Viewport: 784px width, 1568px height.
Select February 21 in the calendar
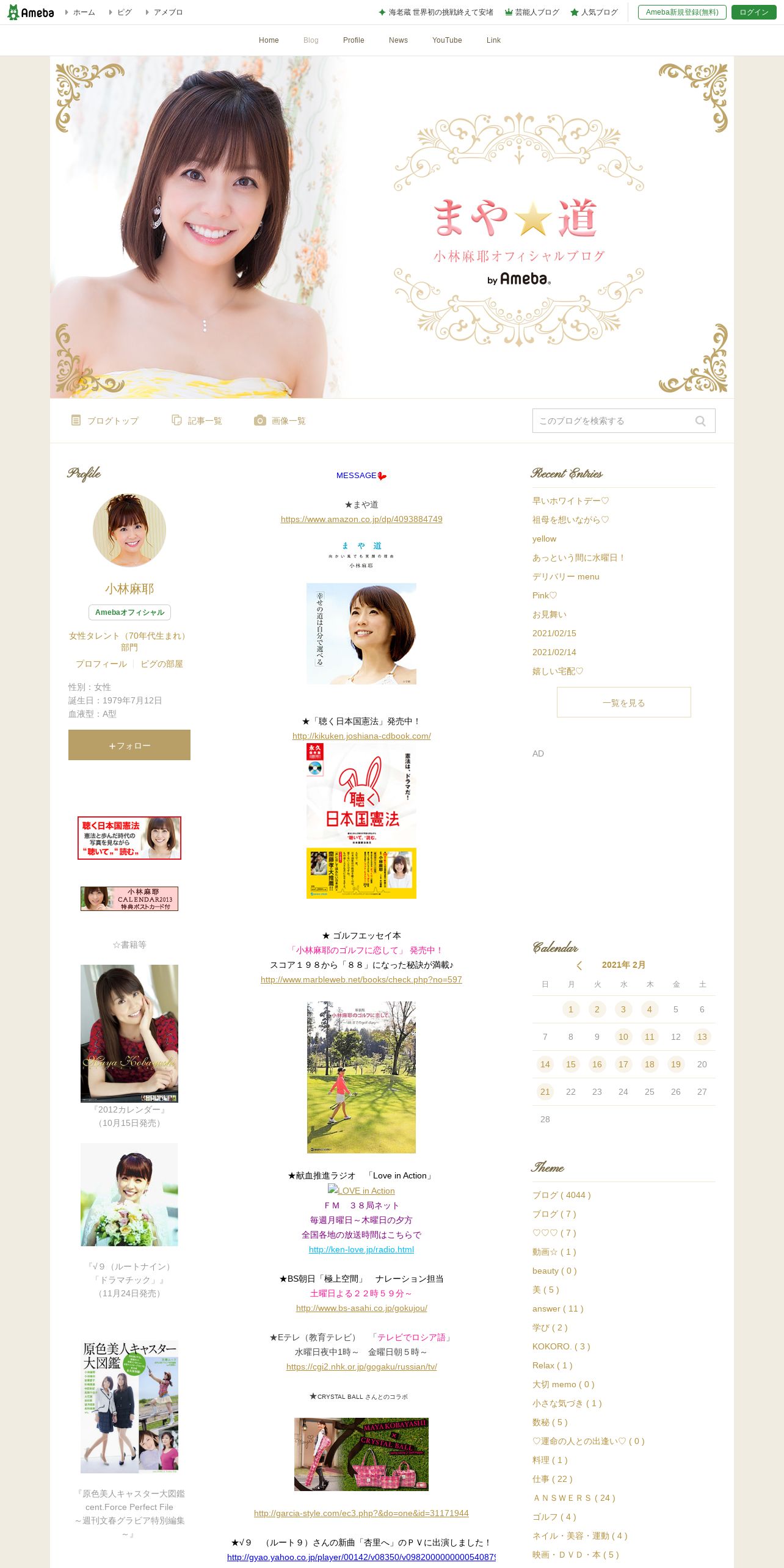tap(545, 1092)
